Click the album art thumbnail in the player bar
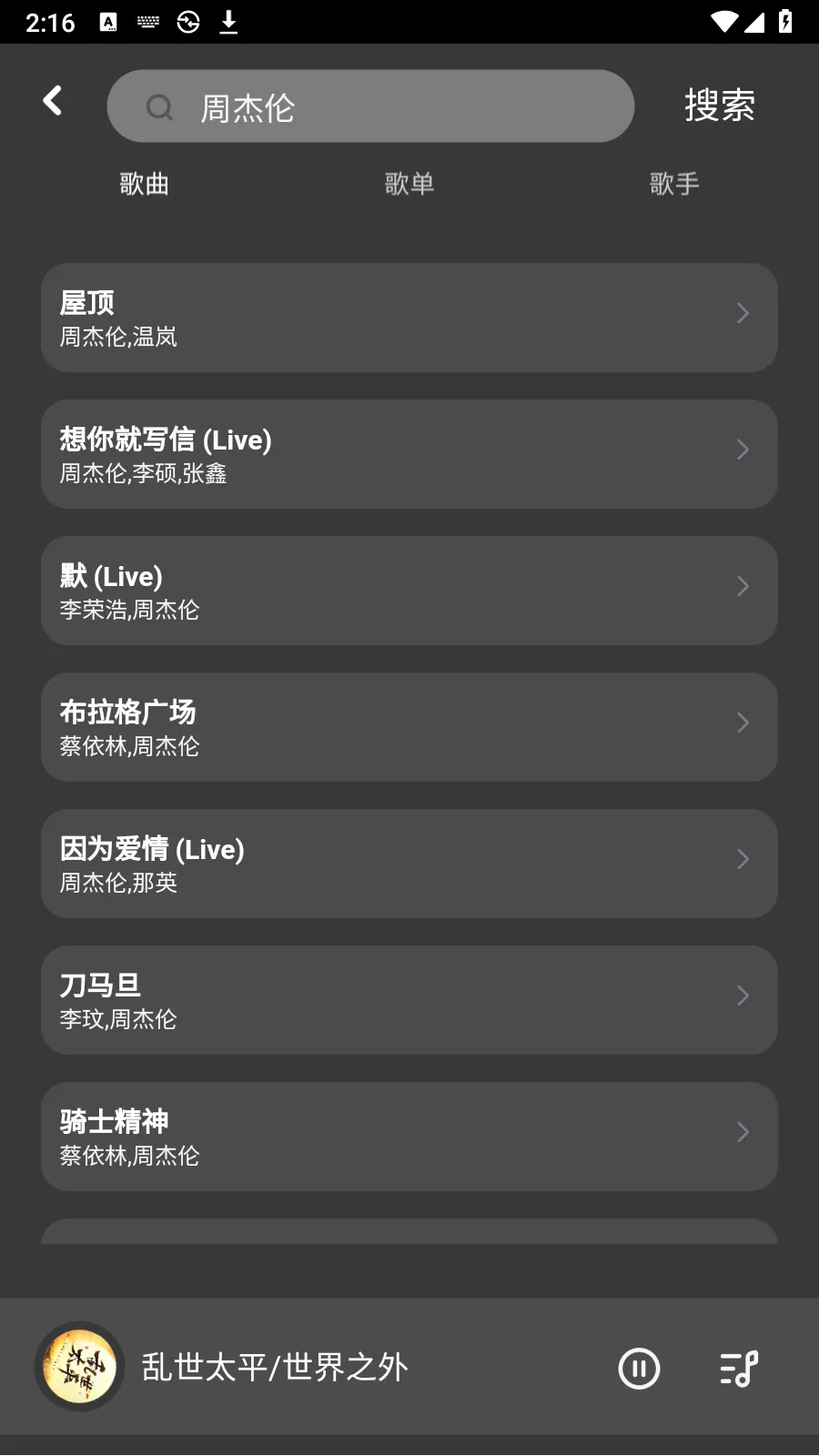Screen dimensions: 819x1456 coord(79,1367)
